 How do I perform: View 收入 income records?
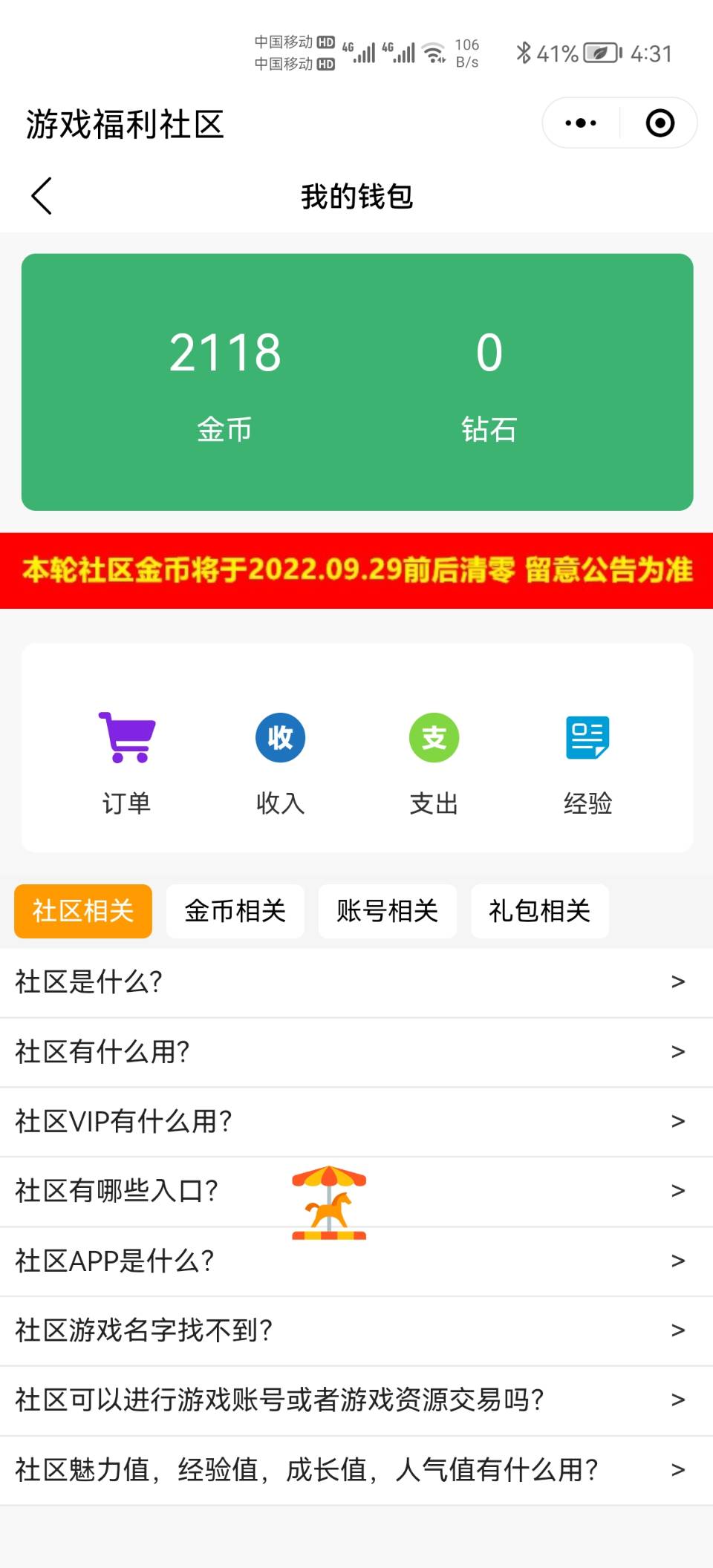280,762
